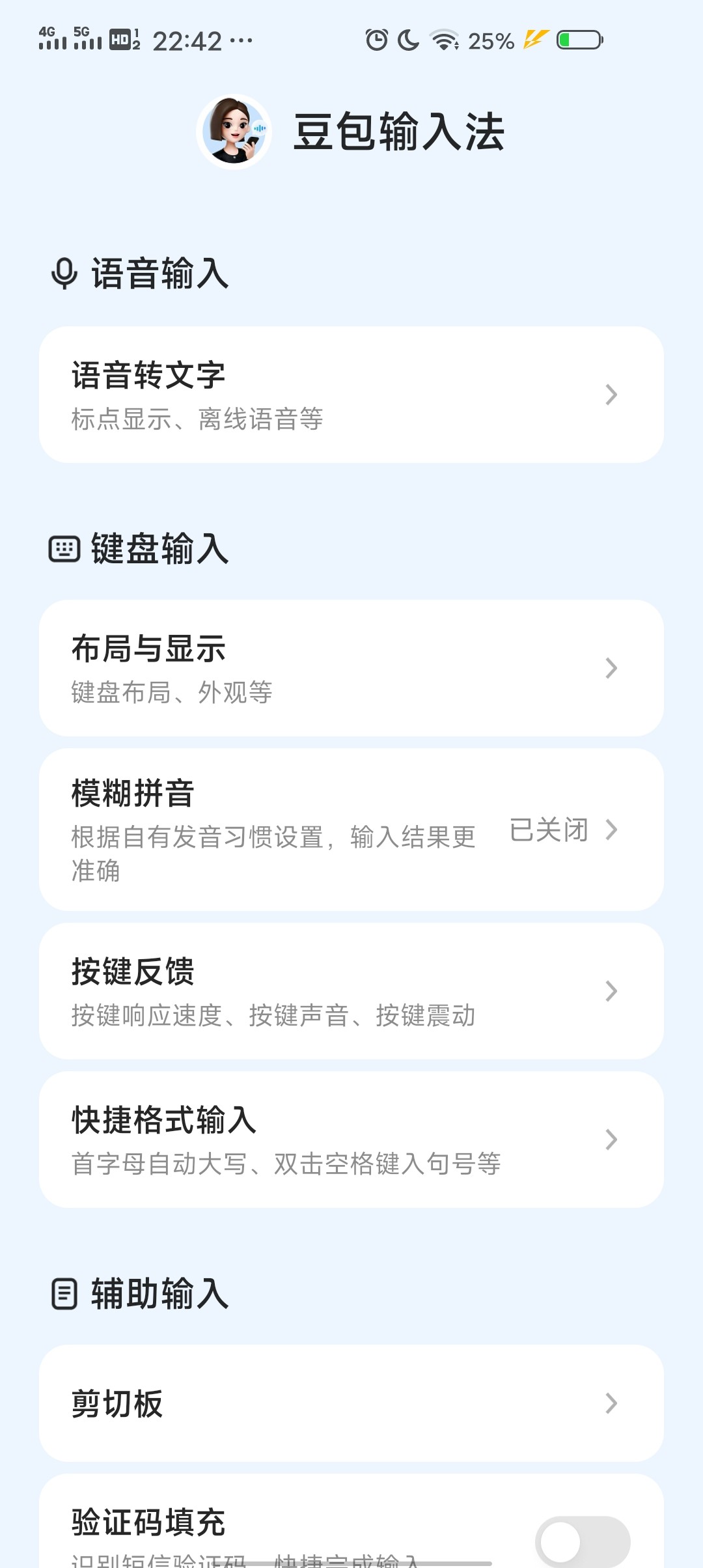Open 快捷格式输入 settings

coord(351,1140)
